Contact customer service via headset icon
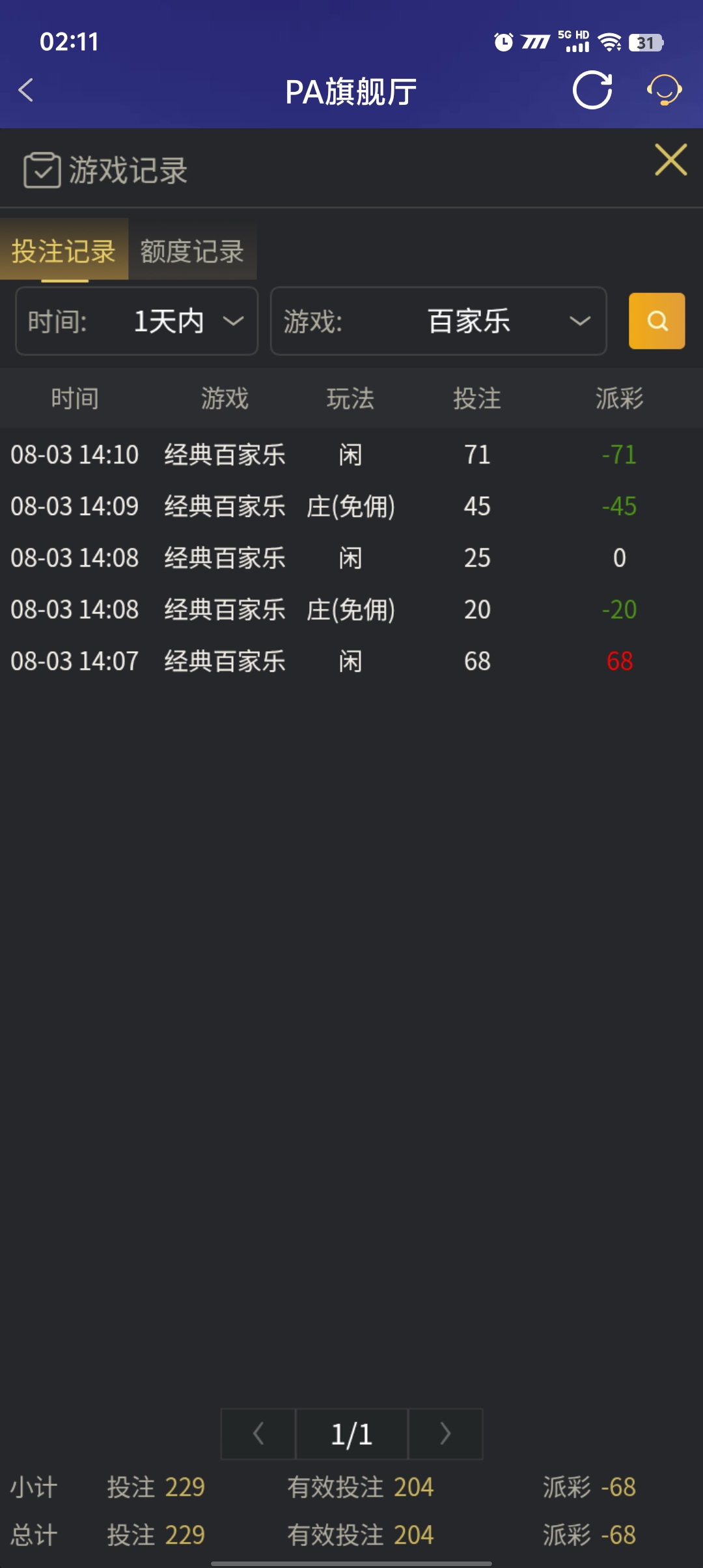The width and height of the screenshot is (703, 1568). [663, 91]
